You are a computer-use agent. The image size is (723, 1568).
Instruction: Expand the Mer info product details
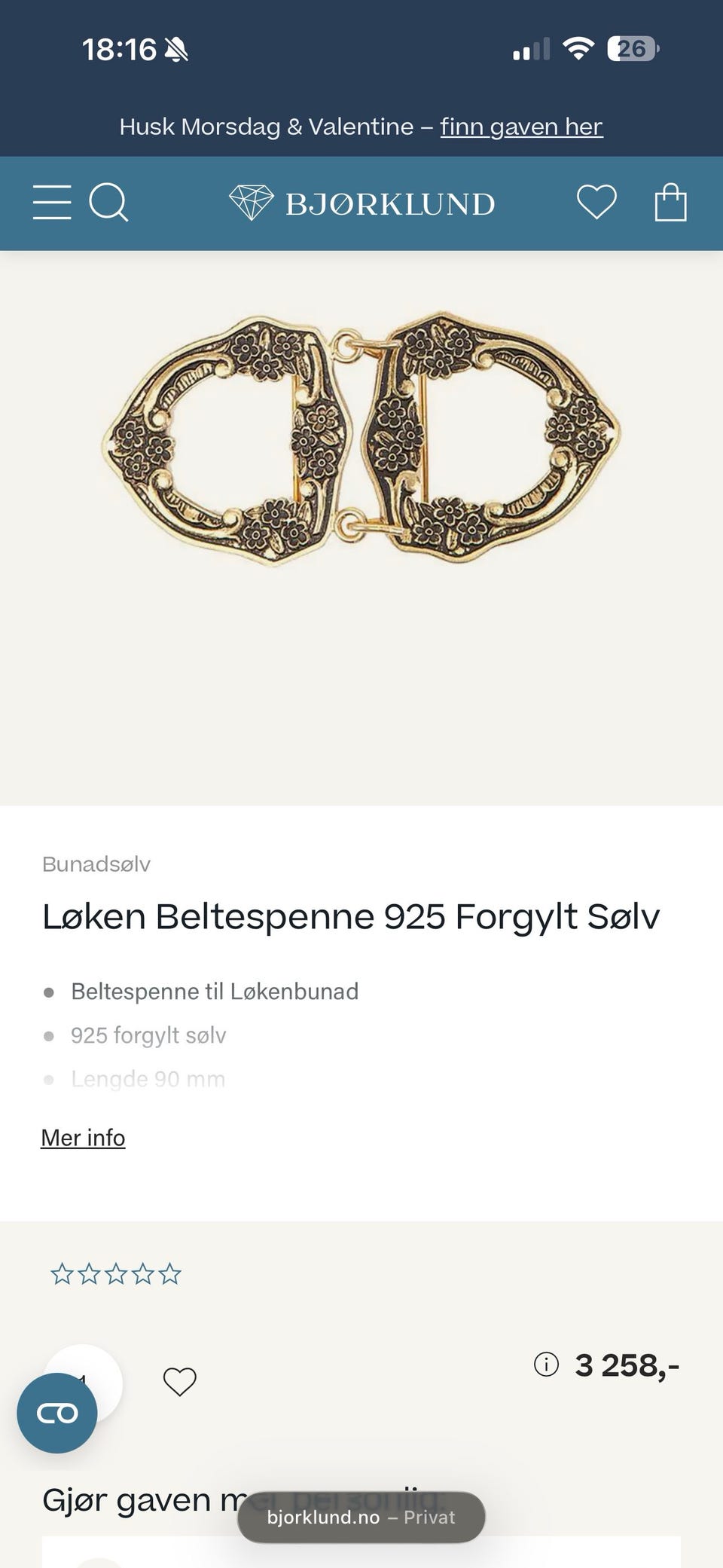[x=84, y=1138]
